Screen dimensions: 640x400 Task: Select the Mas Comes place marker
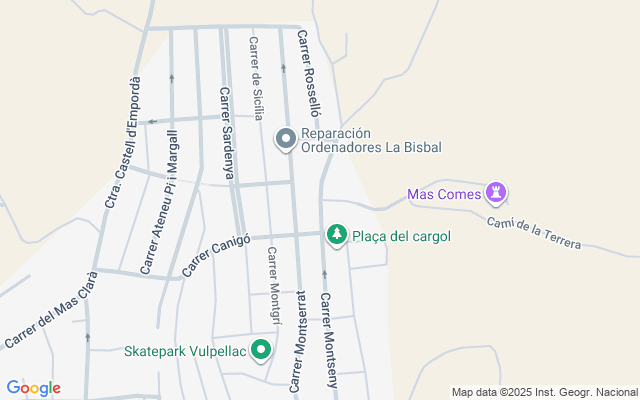(496, 192)
